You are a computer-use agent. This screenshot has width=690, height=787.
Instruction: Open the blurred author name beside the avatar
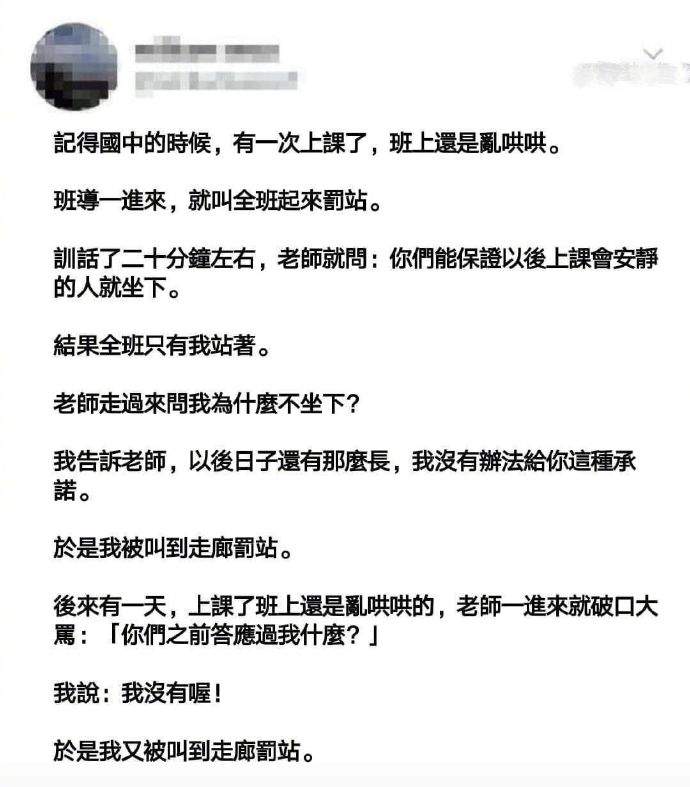click(x=207, y=50)
